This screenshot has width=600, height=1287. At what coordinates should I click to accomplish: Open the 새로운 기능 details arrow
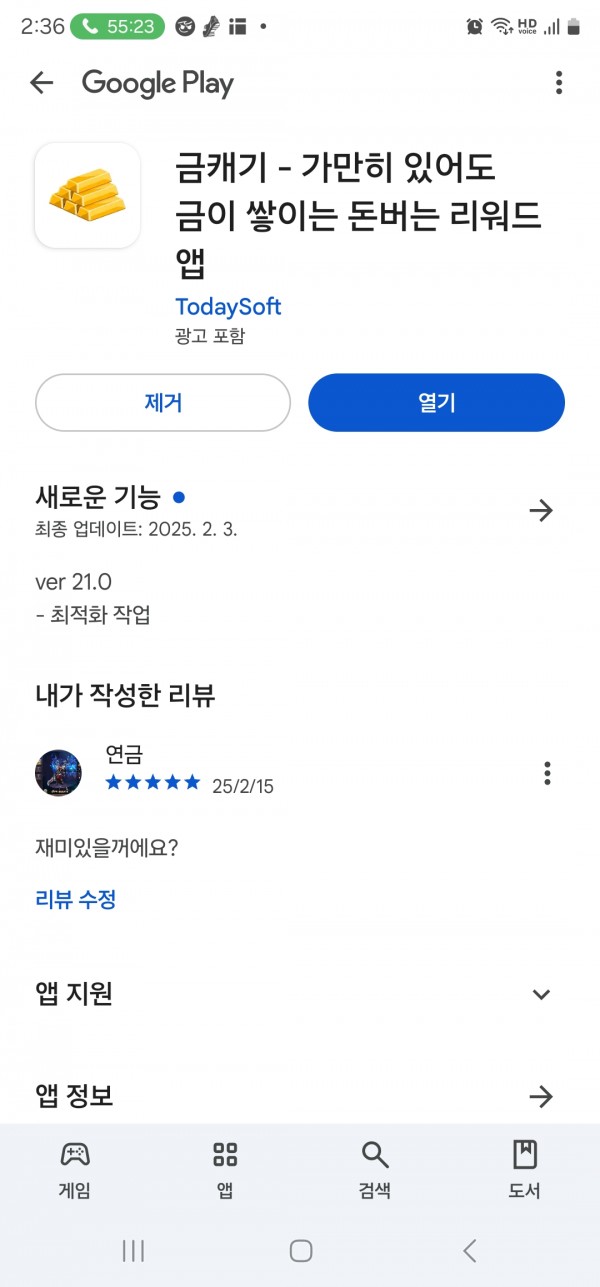click(x=541, y=511)
